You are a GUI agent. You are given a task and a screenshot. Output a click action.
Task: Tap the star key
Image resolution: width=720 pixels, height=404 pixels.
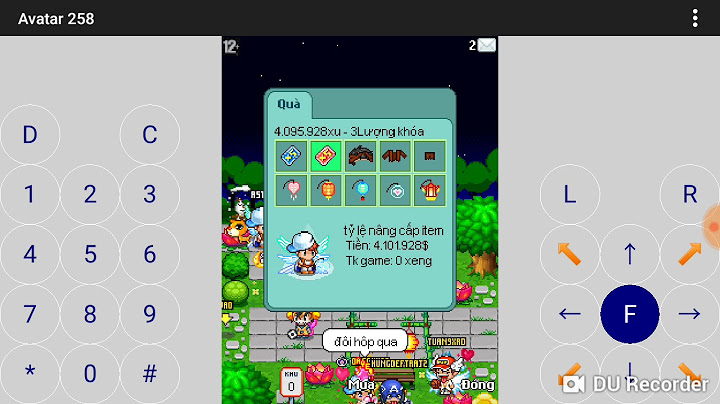pos(30,374)
